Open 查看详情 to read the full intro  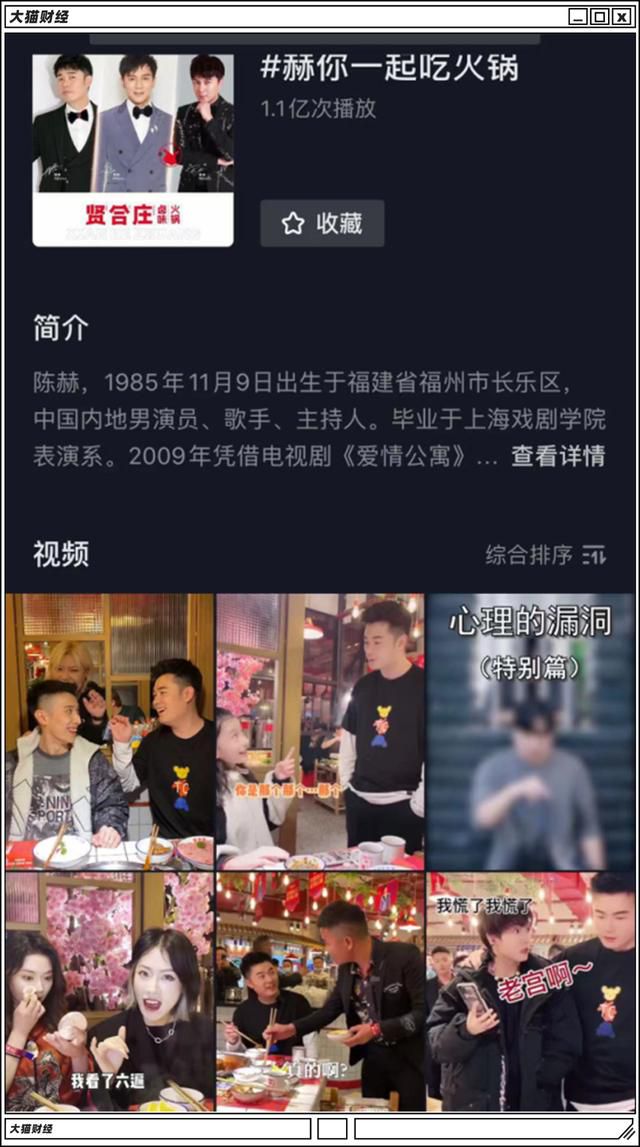[x=558, y=456]
